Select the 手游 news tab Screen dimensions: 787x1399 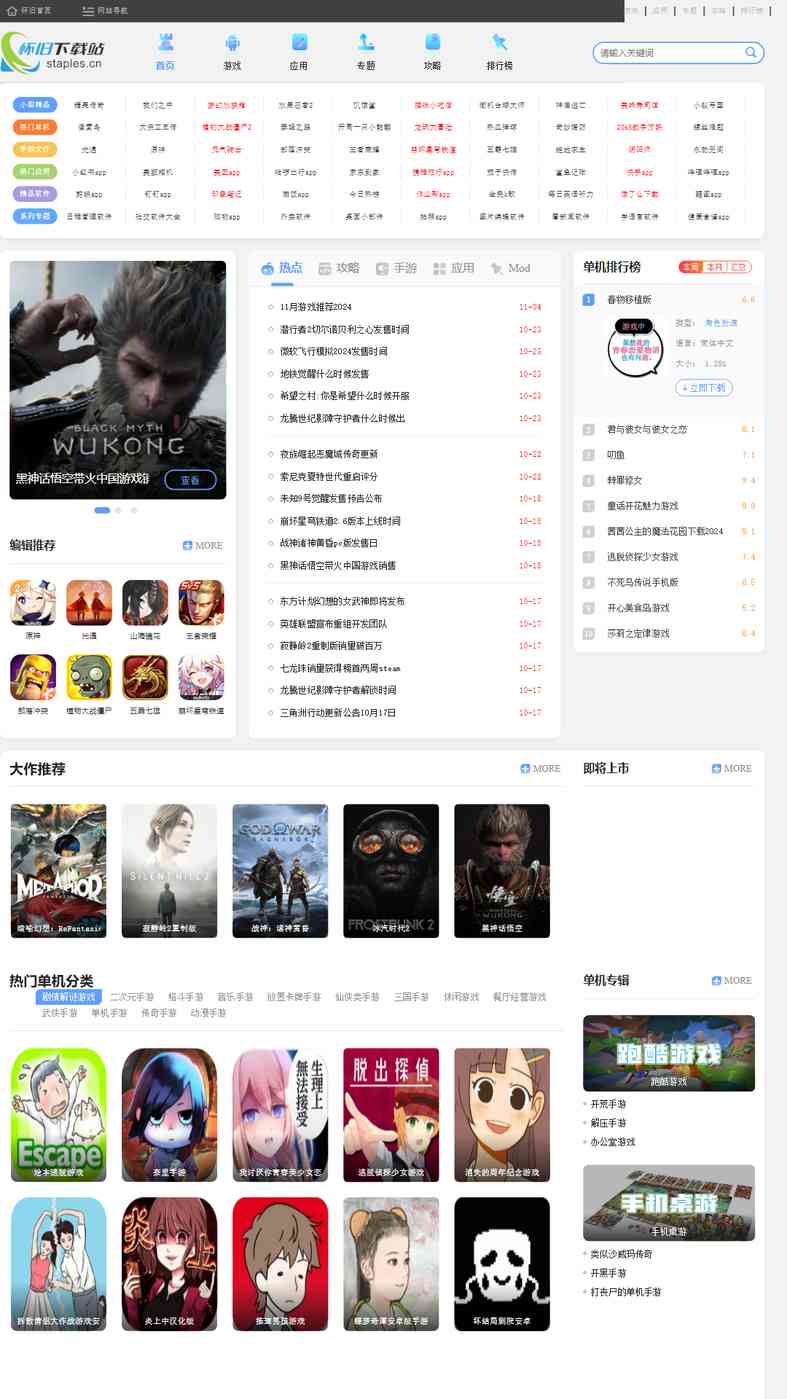coord(396,268)
